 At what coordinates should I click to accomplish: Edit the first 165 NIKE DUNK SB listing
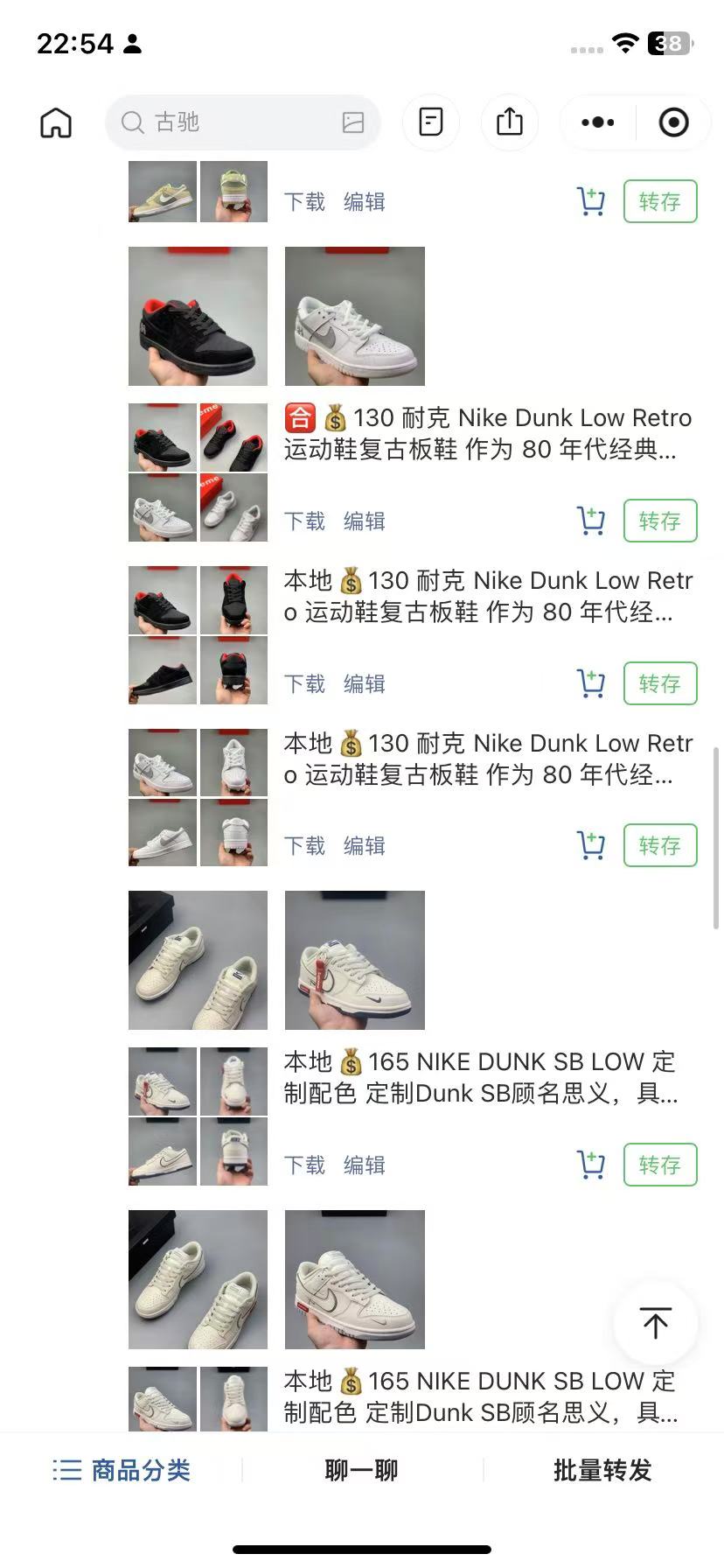[364, 1165]
